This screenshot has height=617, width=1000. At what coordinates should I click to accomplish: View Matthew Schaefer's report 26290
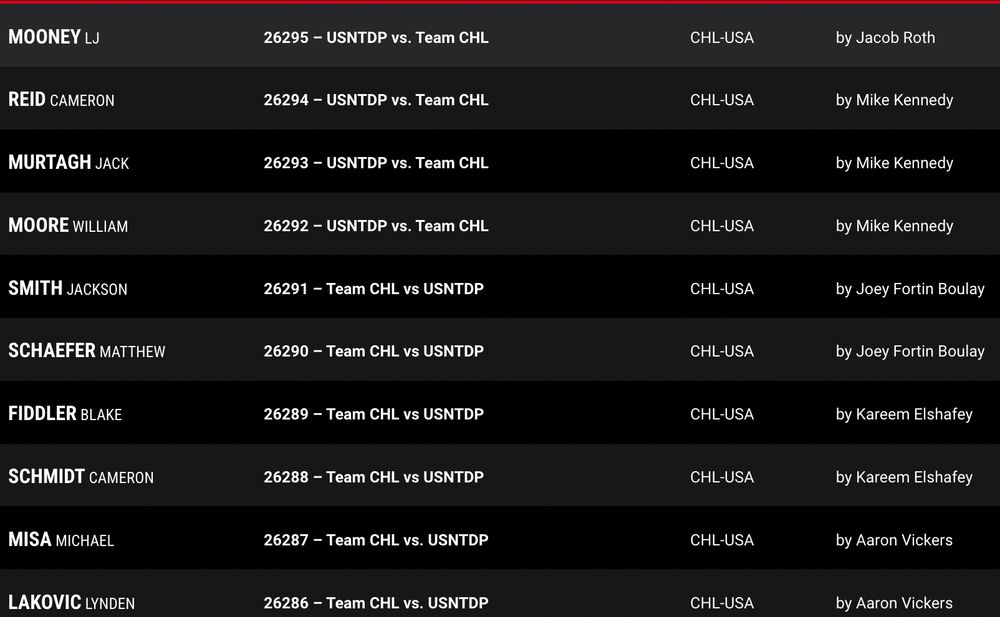pyautogui.click(x=374, y=351)
